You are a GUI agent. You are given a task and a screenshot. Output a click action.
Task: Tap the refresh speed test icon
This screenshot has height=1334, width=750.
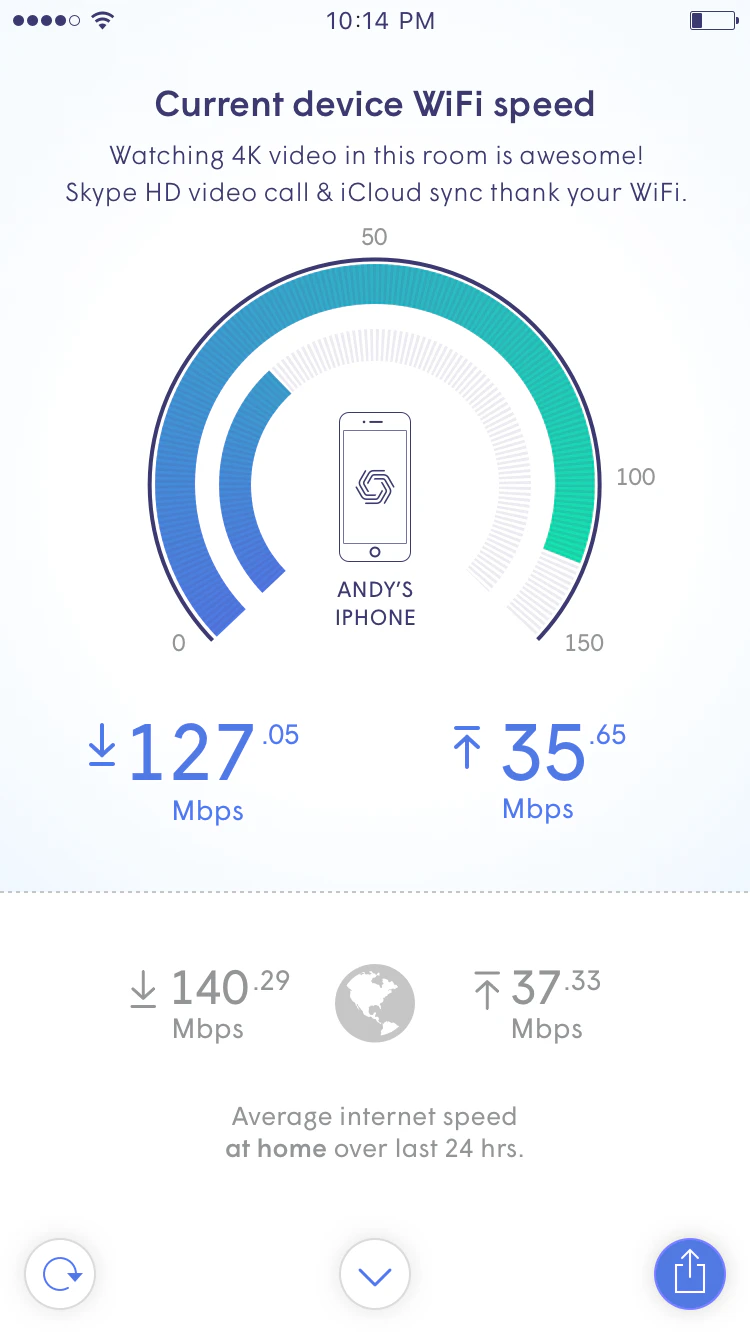click(x=60, y=1274)
